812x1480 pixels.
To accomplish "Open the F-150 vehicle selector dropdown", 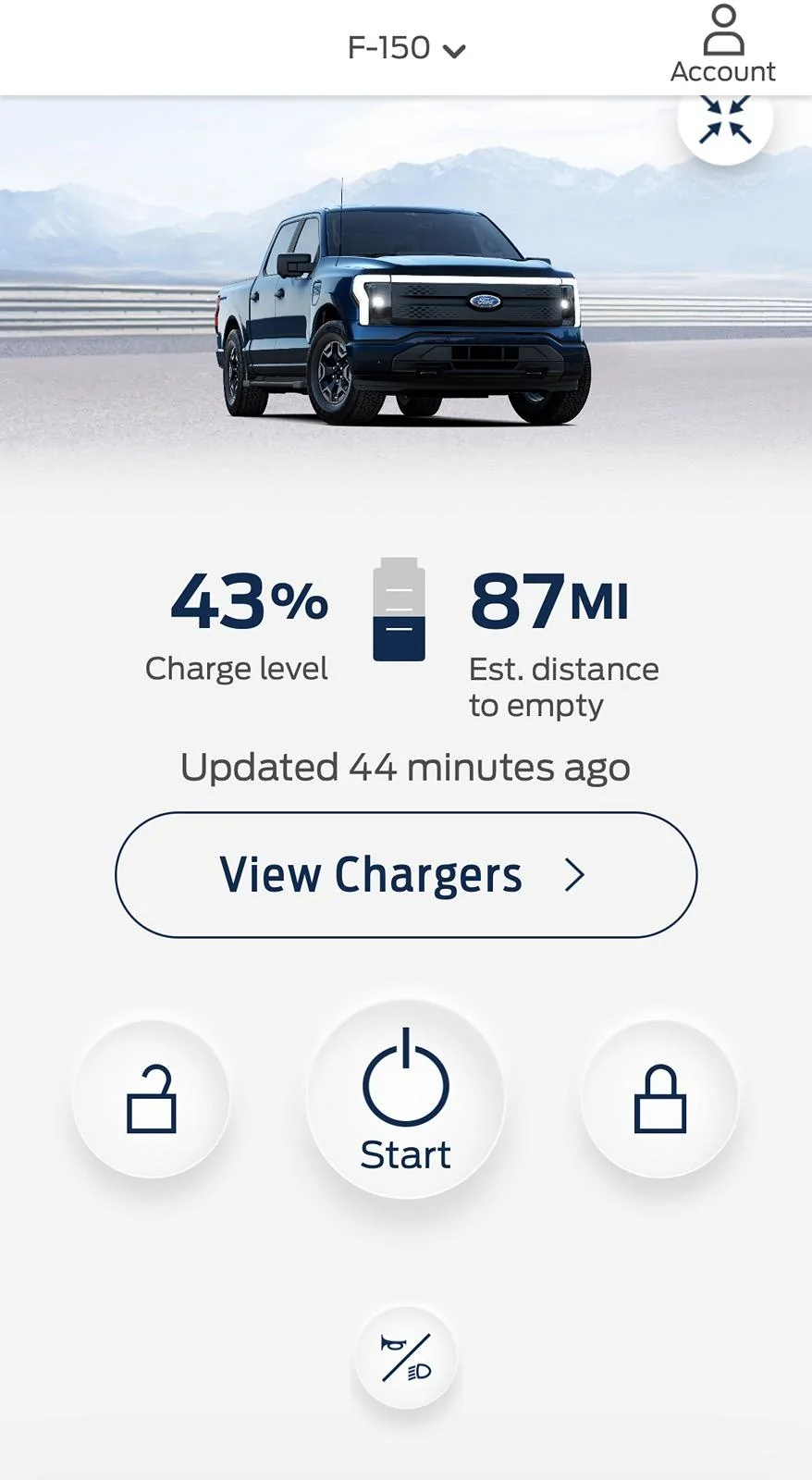I will tap(406, 48).
